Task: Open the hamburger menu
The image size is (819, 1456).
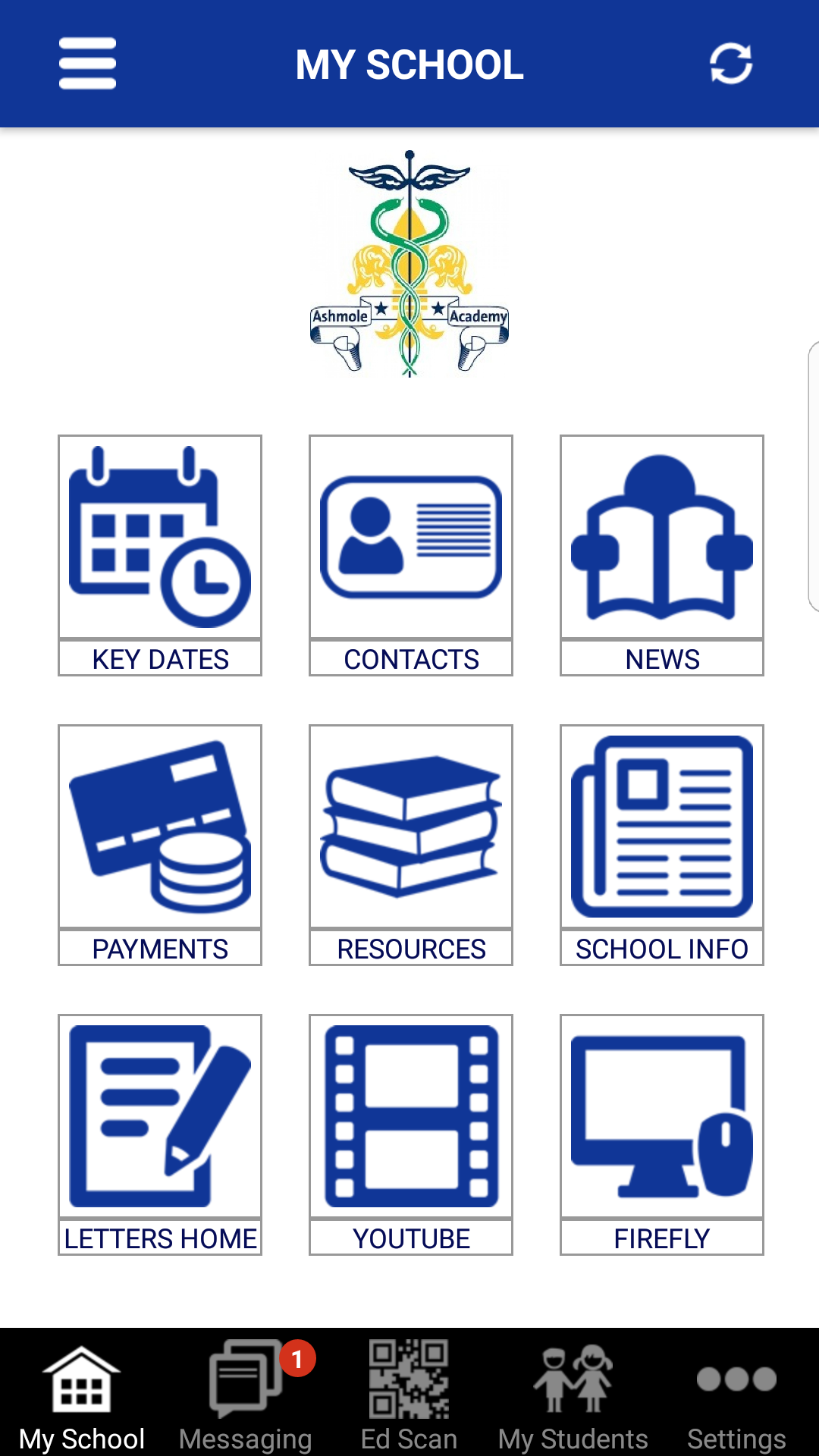Action: pos(88,64)
